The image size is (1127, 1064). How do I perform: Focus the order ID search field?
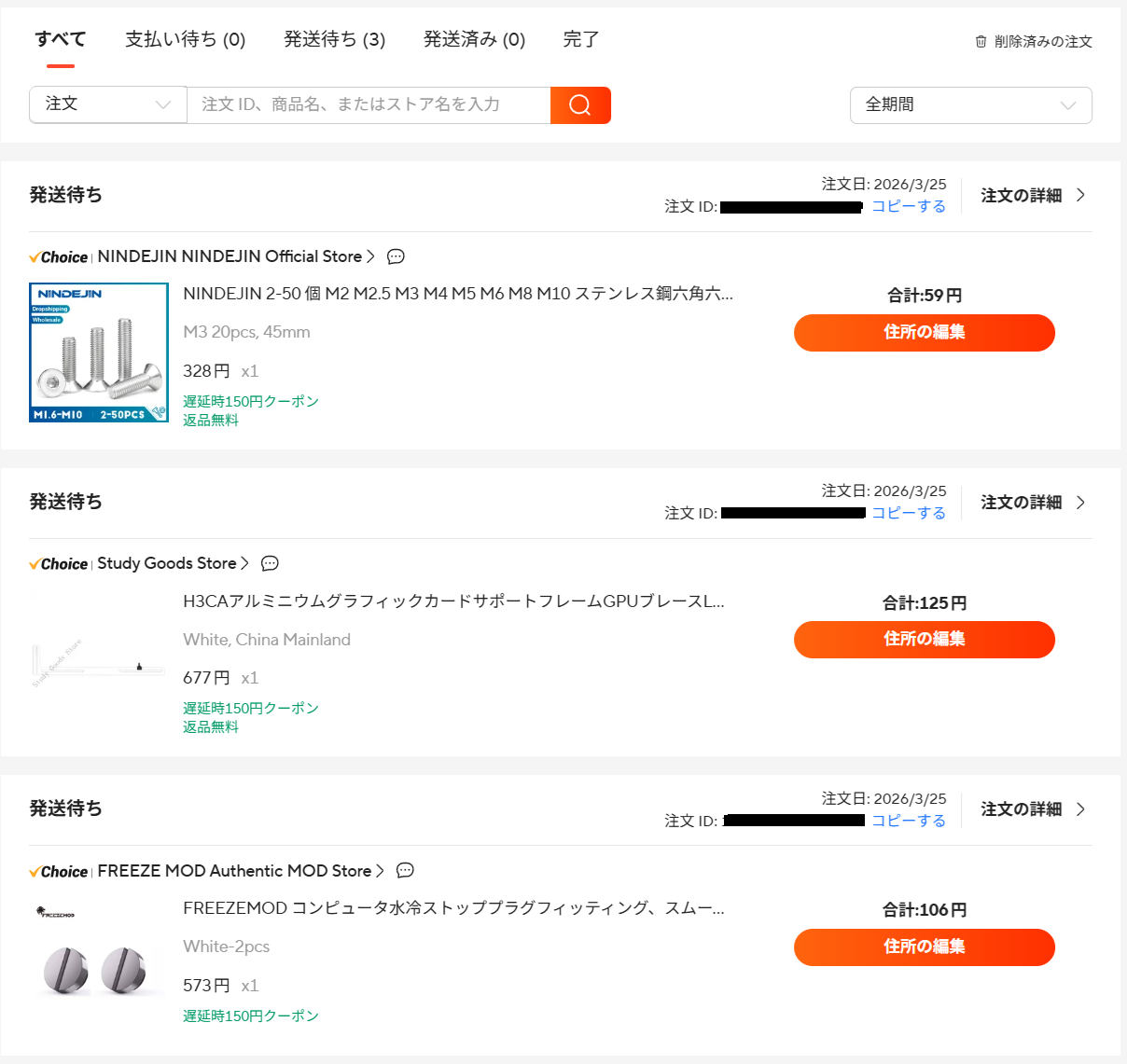click(369, 104)
